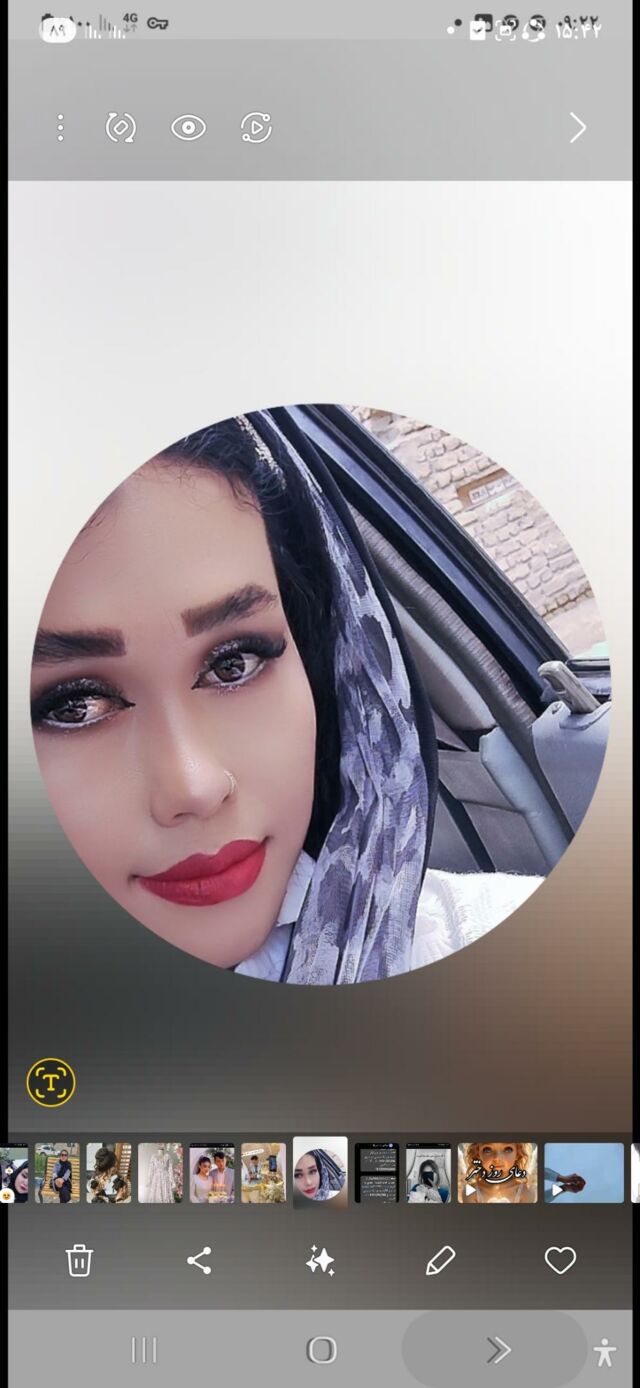This screenshot has height=1388, width=640.
Task: Tap the eye icon in the top bar
Action: (188, 128)
